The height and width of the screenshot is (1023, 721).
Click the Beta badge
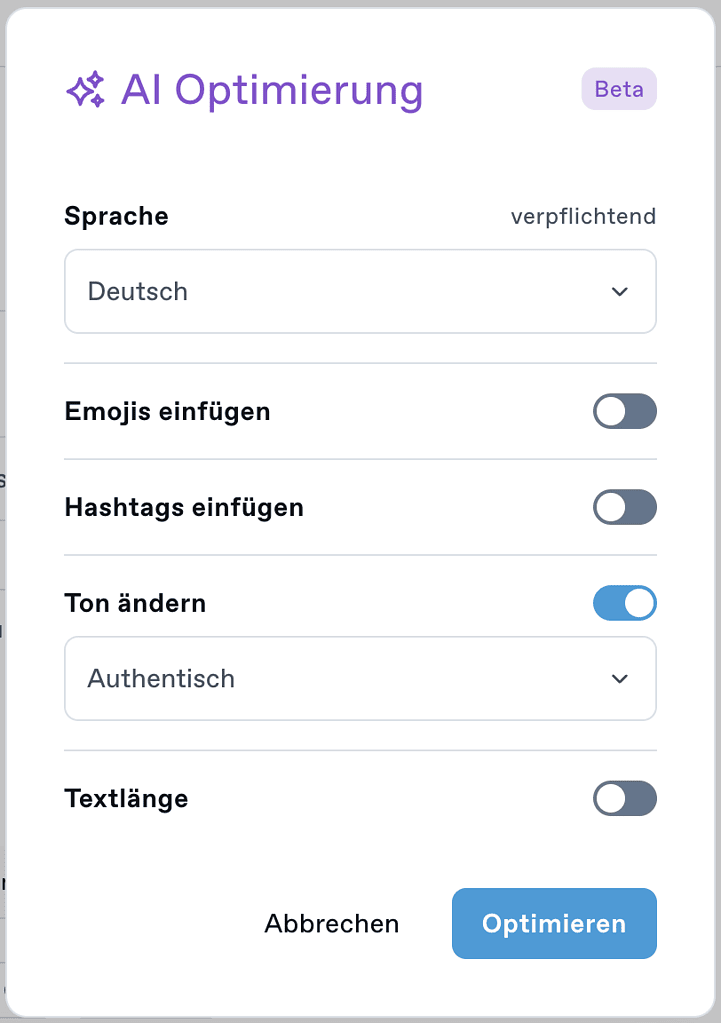pyautogui.click(x=618, y=89)
